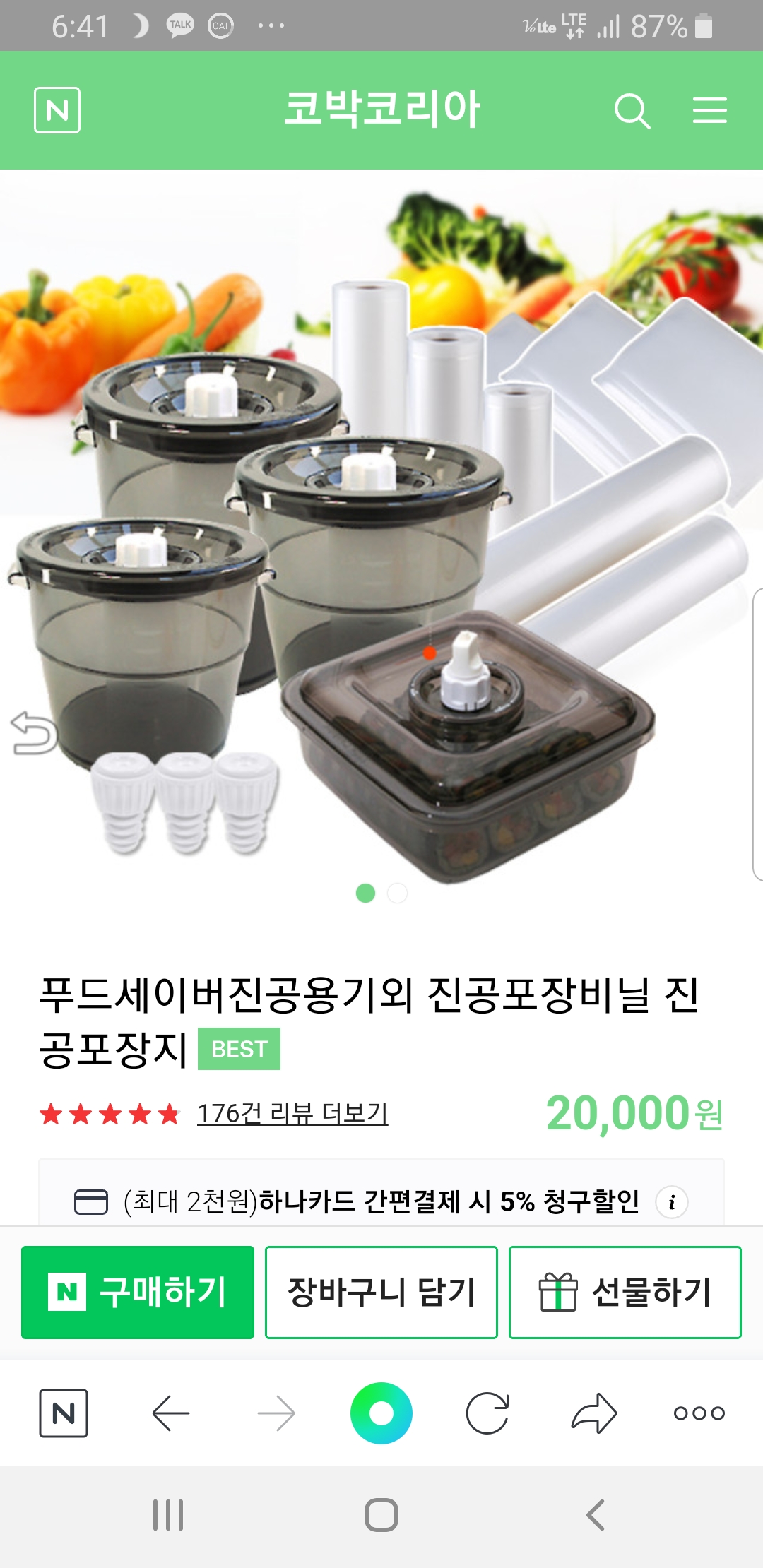Tap the Naver N logo in header
Image resolution: width=763 pixels, height=1568 pixels.
tap(57, 110)
